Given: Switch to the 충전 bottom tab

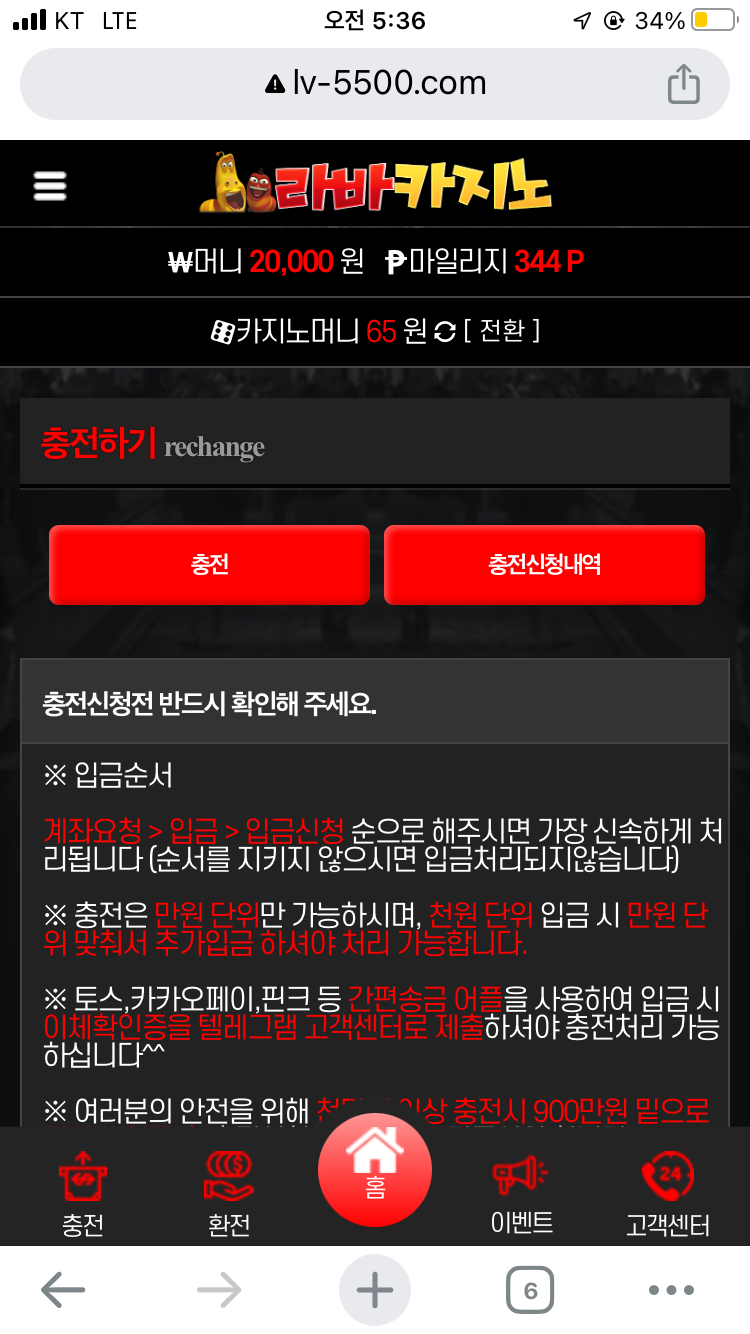Looking at the screenshot, I should 83,1194.
